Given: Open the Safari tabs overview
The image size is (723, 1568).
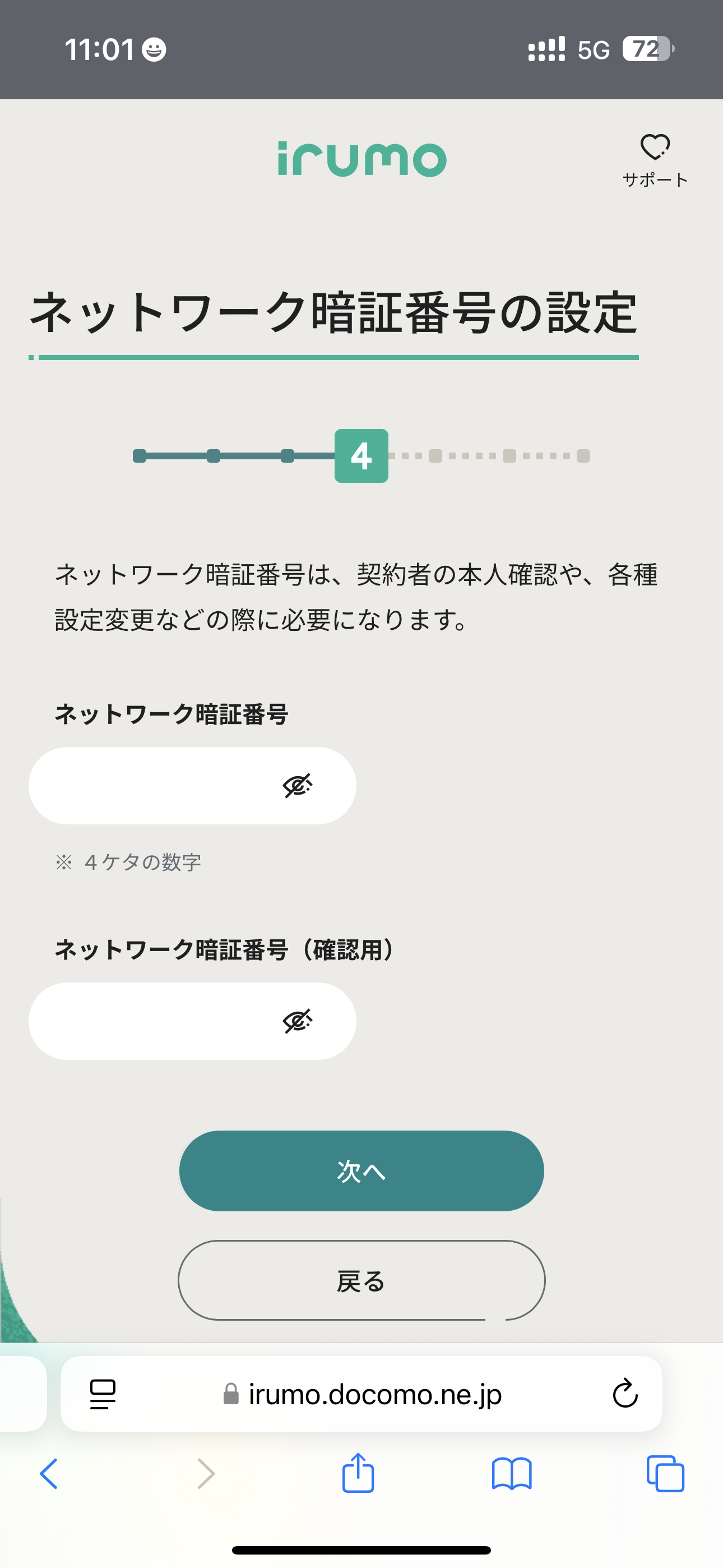Looking at the screenshot, I should pyautogui.click(x=665, y=1474).
